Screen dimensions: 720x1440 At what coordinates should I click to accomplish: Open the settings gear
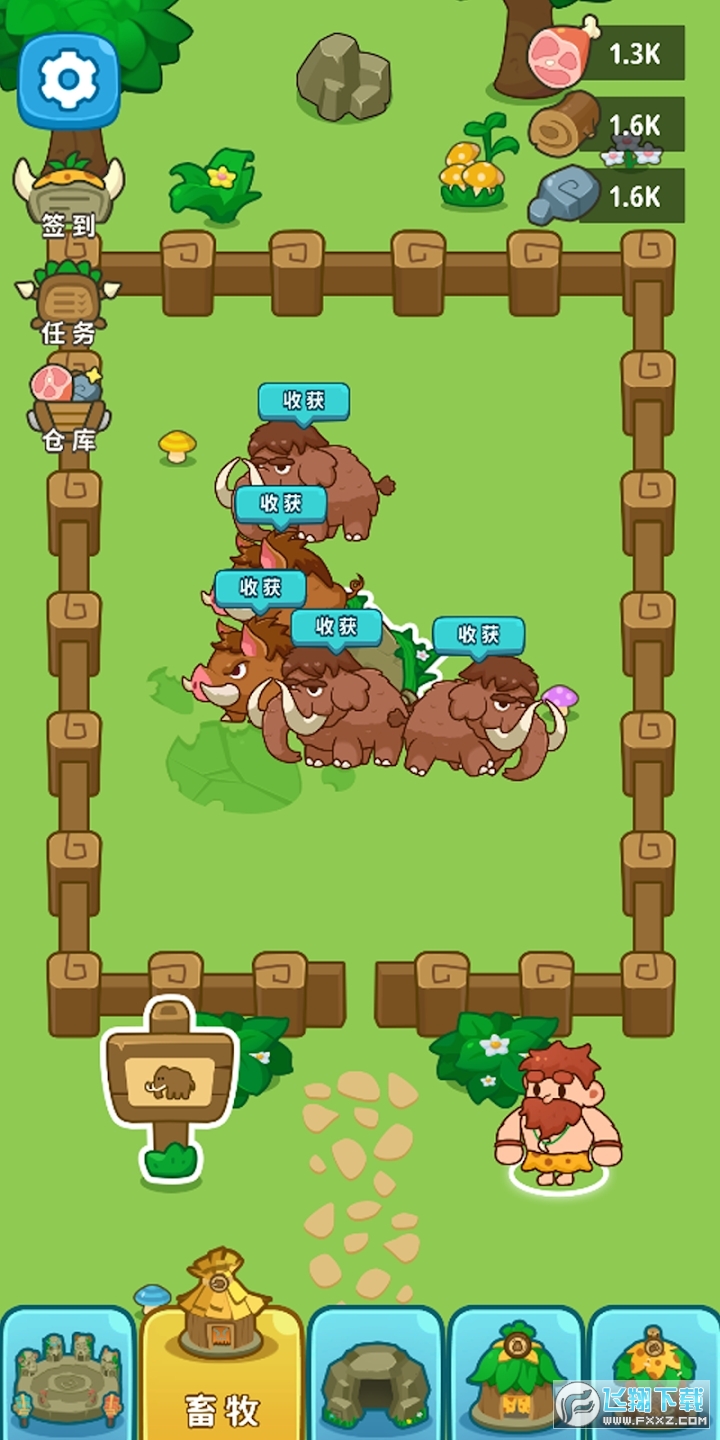tap(68, 78)
